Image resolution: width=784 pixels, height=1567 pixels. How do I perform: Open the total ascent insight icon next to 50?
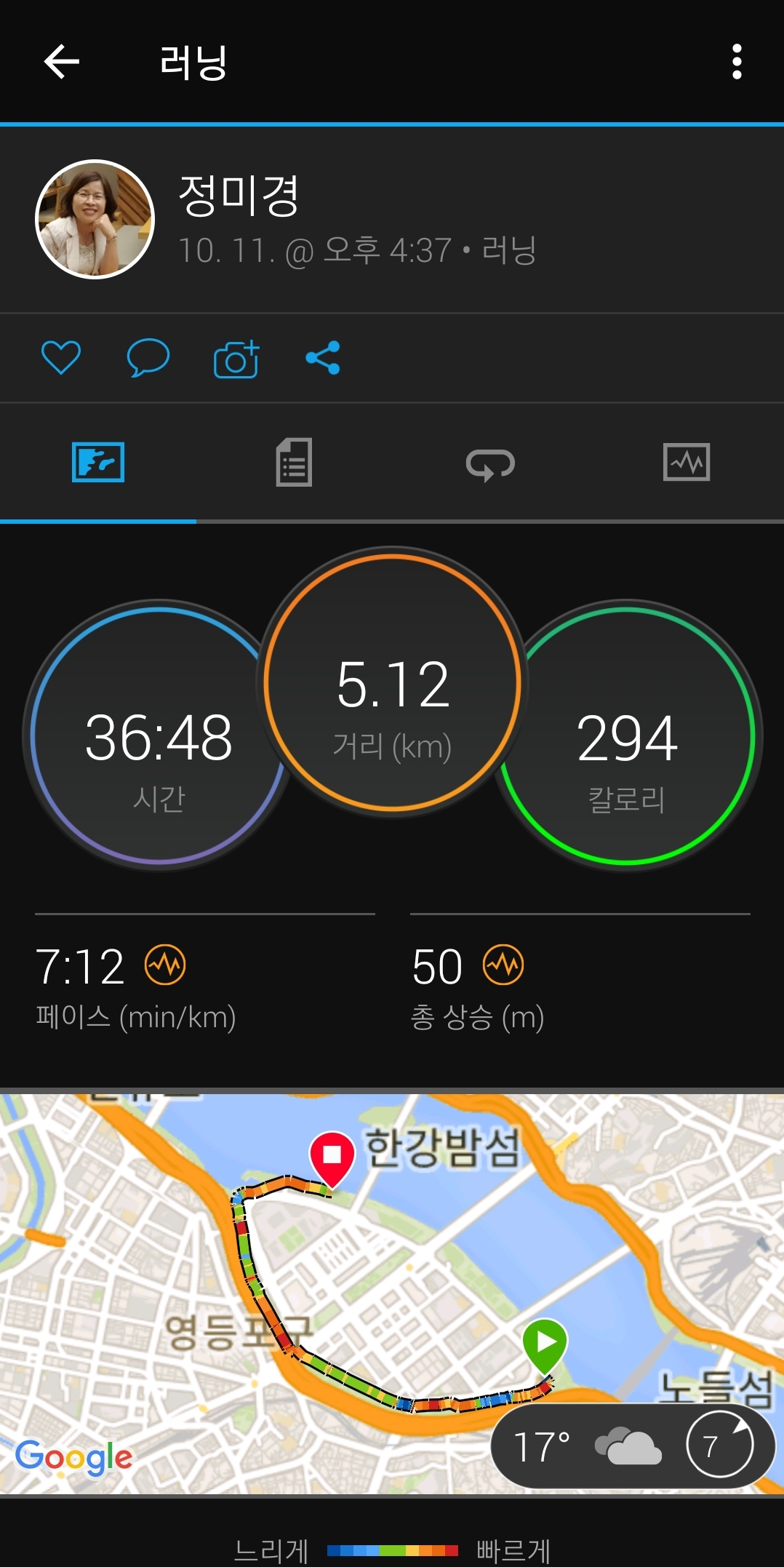pos(503,965)
